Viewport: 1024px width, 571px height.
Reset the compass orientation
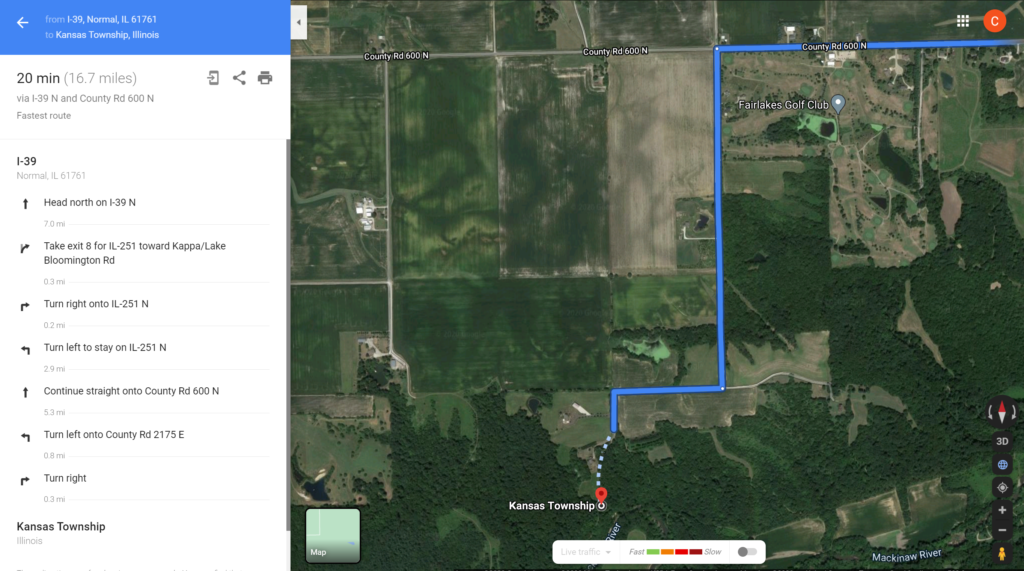[x=1001, y=411]
